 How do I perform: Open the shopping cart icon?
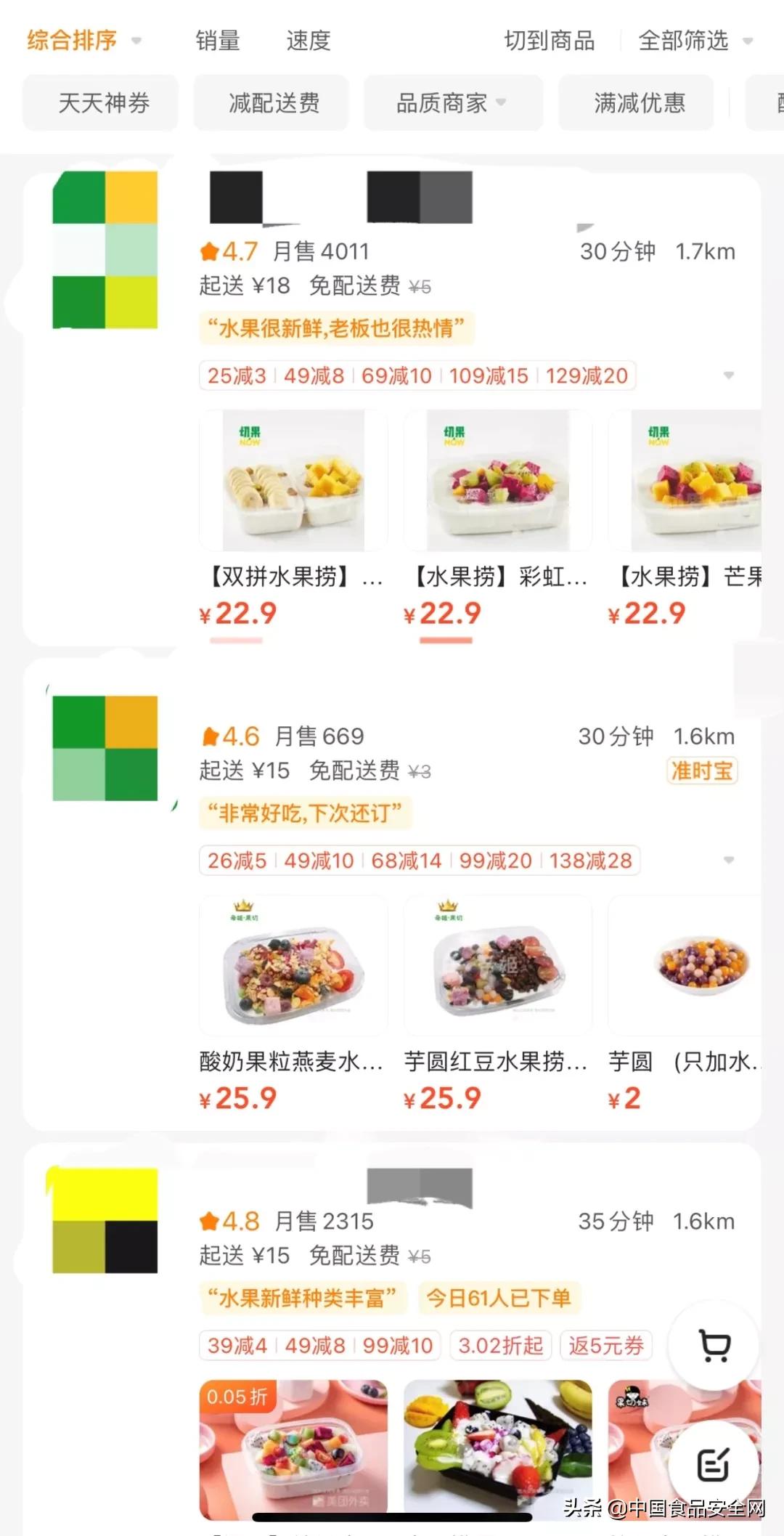coord(715,1345)
